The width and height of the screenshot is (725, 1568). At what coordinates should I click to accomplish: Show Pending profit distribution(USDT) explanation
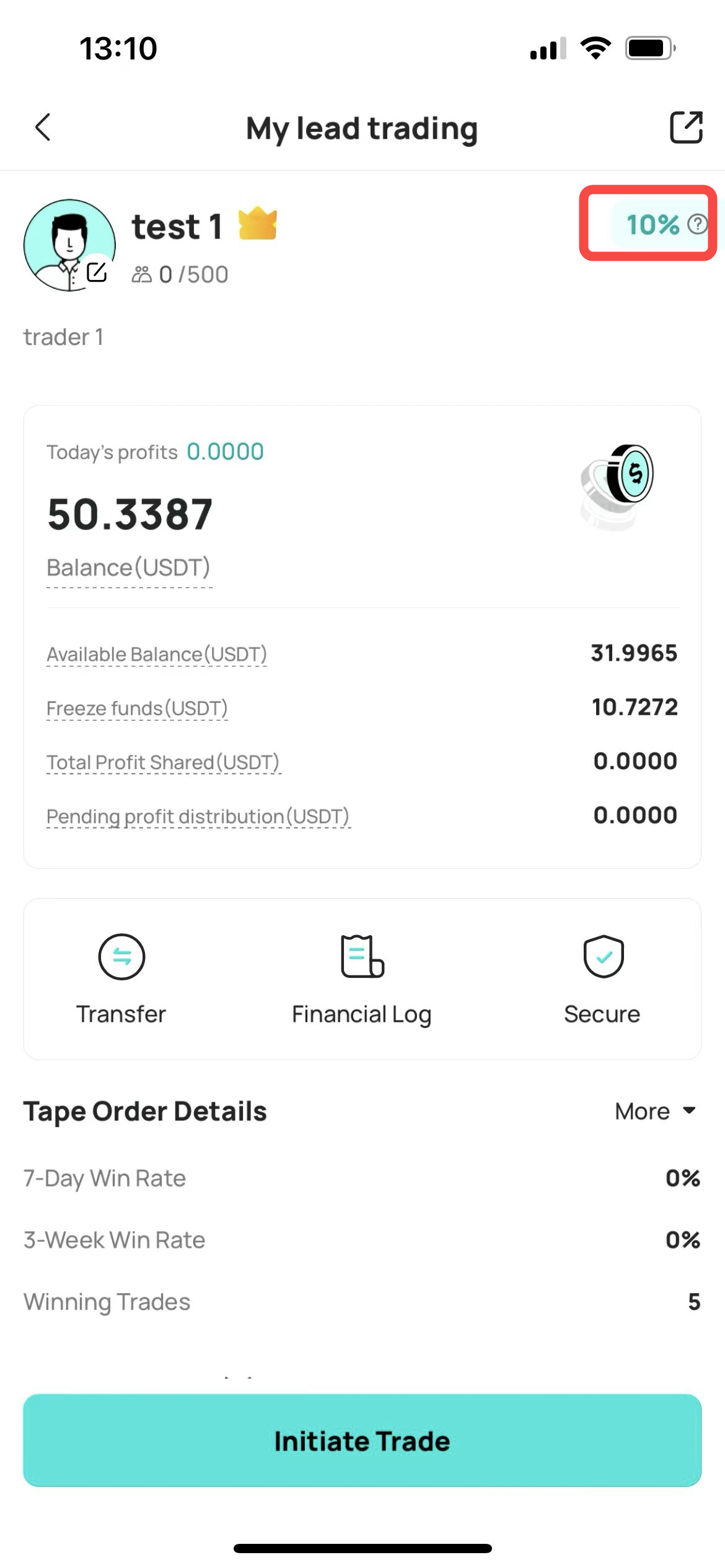pyautogui.click(x=198, y=816)
